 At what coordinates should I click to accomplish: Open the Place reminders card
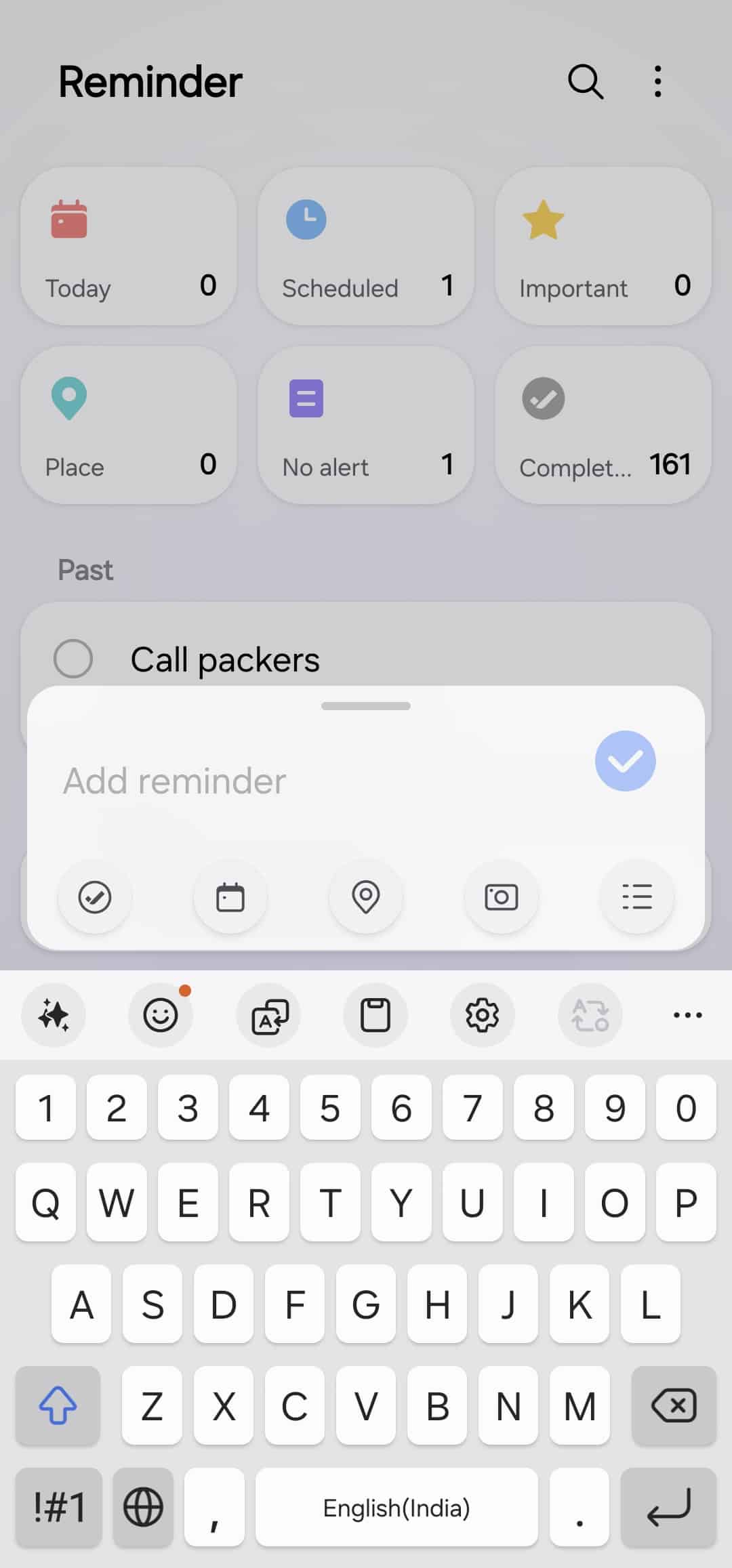pos(129,426)
